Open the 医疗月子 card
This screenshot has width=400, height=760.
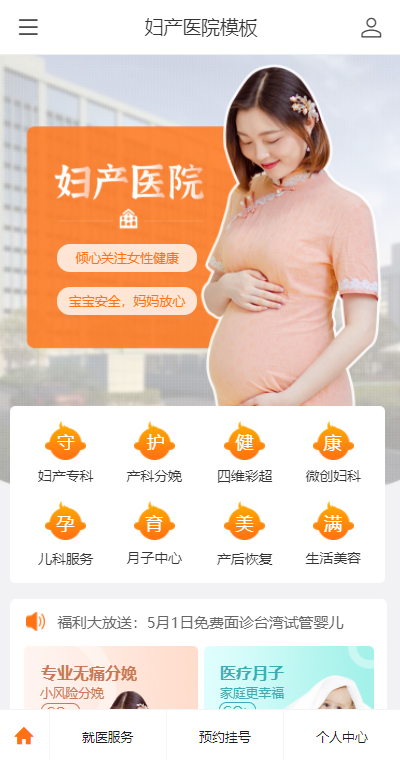point(289,678)
